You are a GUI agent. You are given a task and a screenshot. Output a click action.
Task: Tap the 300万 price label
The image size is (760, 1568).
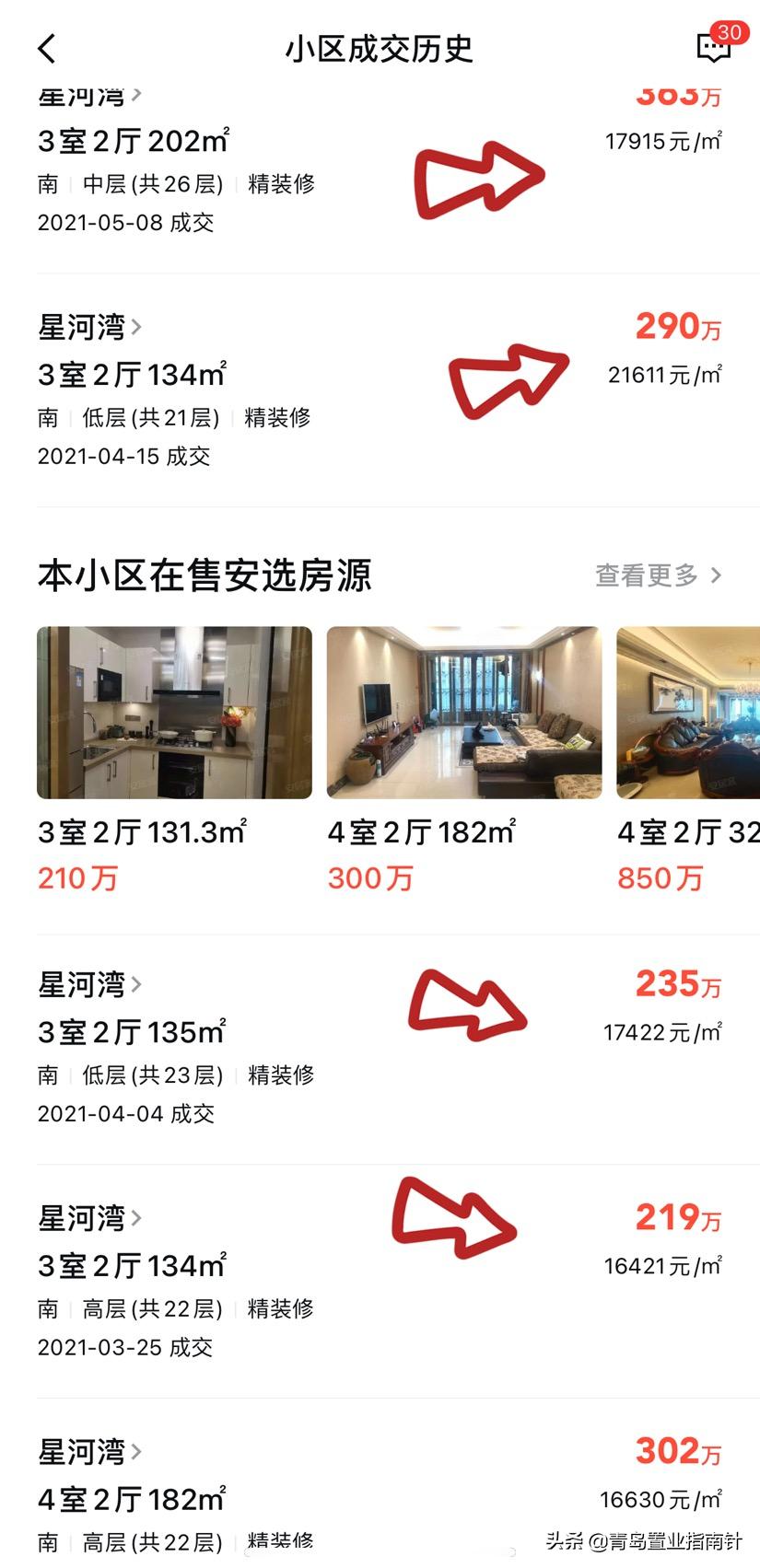[368, 878]
